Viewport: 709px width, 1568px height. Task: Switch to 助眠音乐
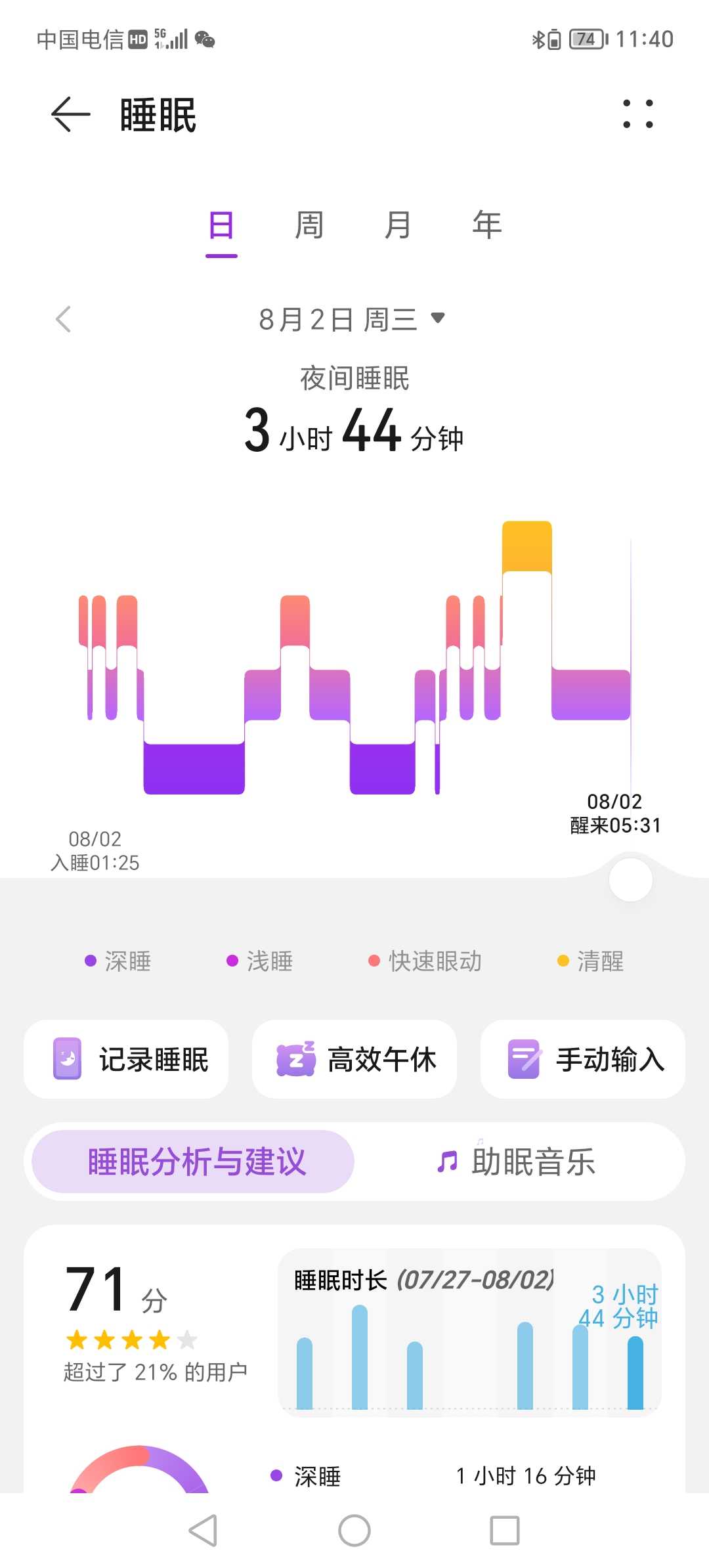(517, 1162)
